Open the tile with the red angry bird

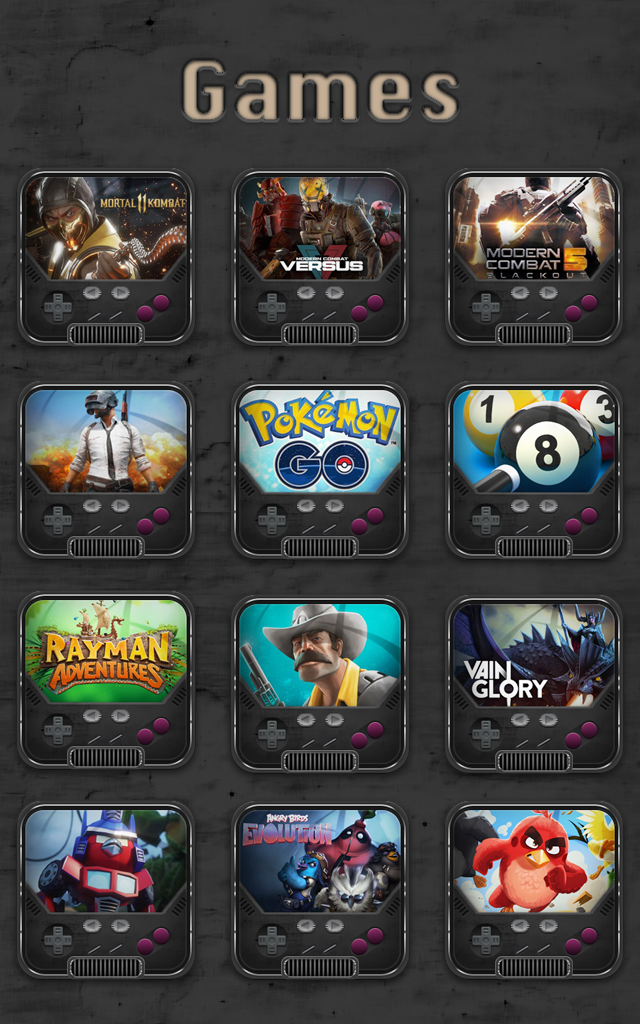pyautogui.click(x=534, y=891)
